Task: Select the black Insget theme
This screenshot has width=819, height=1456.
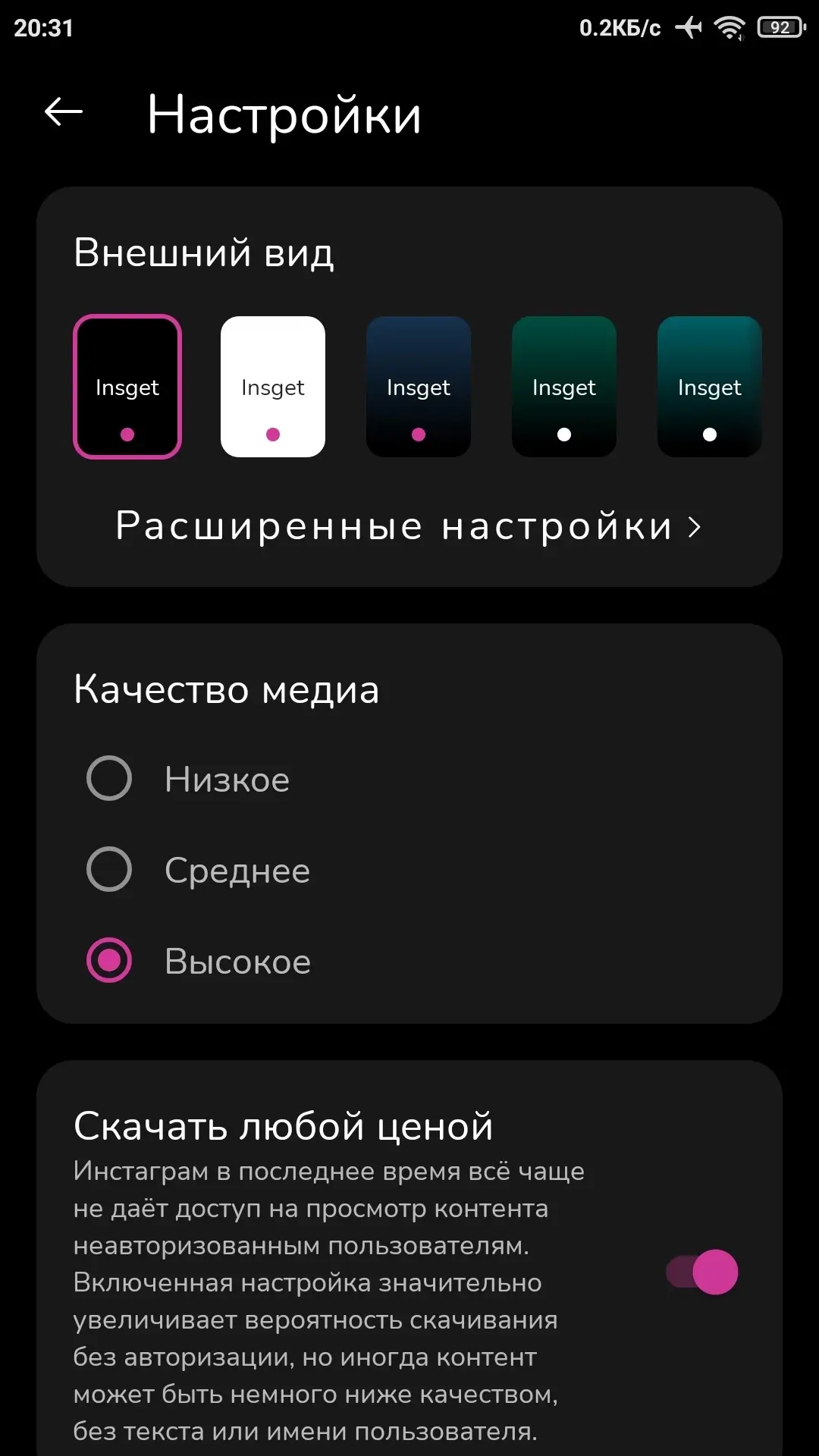Action: click(x=127, y=387)
